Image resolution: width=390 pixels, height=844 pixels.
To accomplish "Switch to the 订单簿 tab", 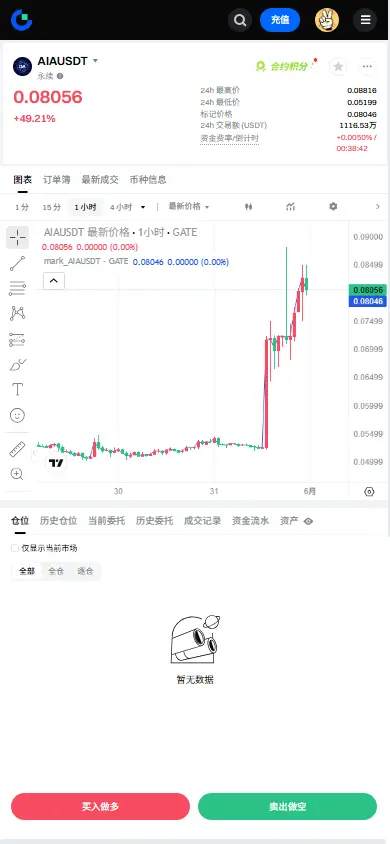I will point(56,180).
